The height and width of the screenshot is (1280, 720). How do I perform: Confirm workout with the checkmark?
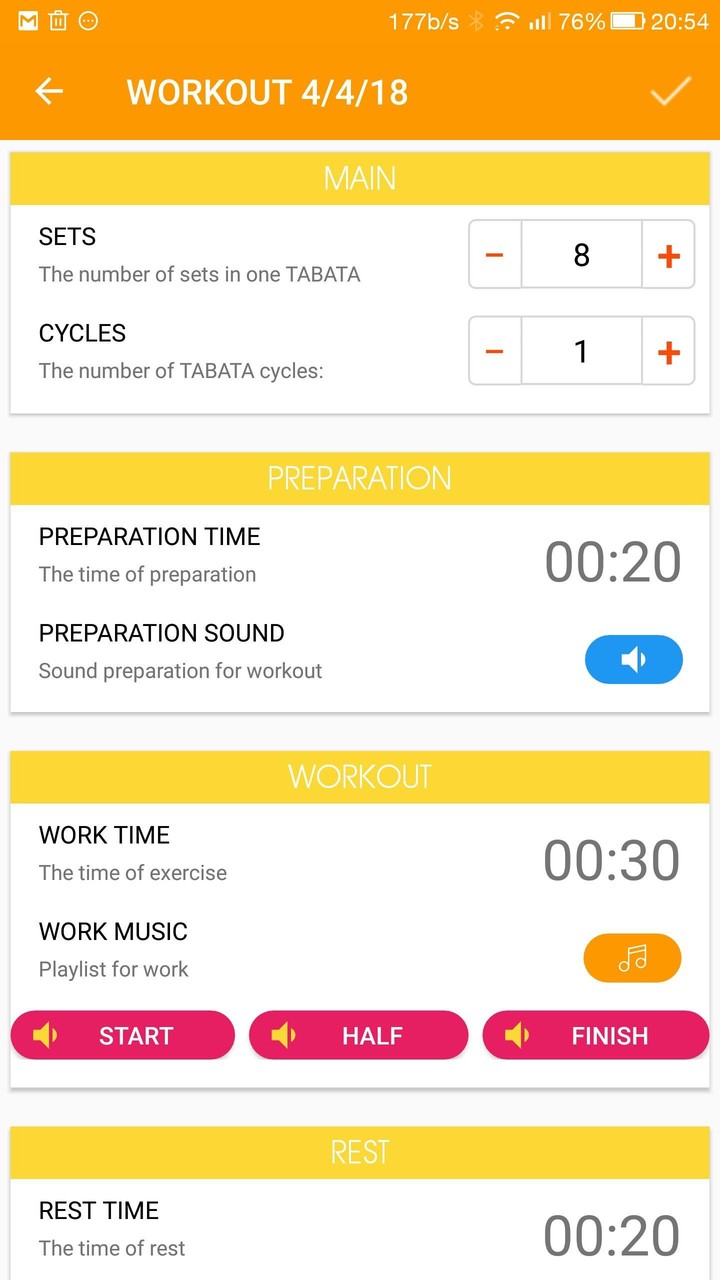(671, 92)
